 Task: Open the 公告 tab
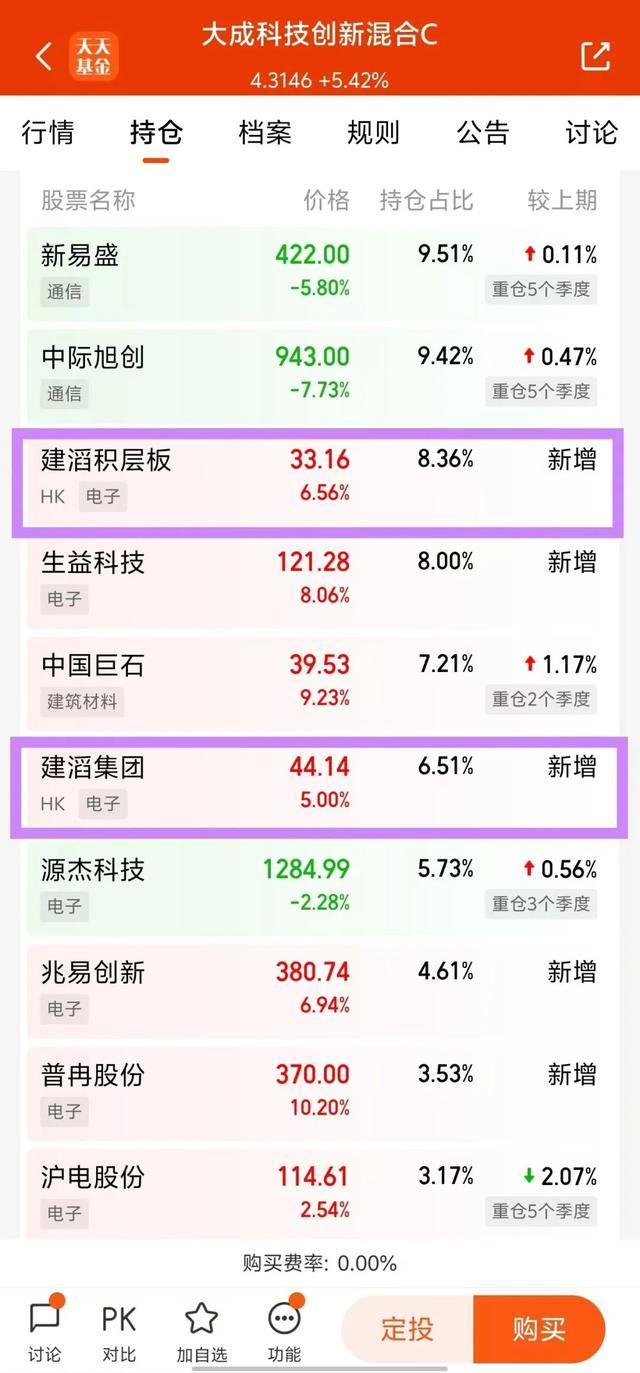[x=483, y=132]
